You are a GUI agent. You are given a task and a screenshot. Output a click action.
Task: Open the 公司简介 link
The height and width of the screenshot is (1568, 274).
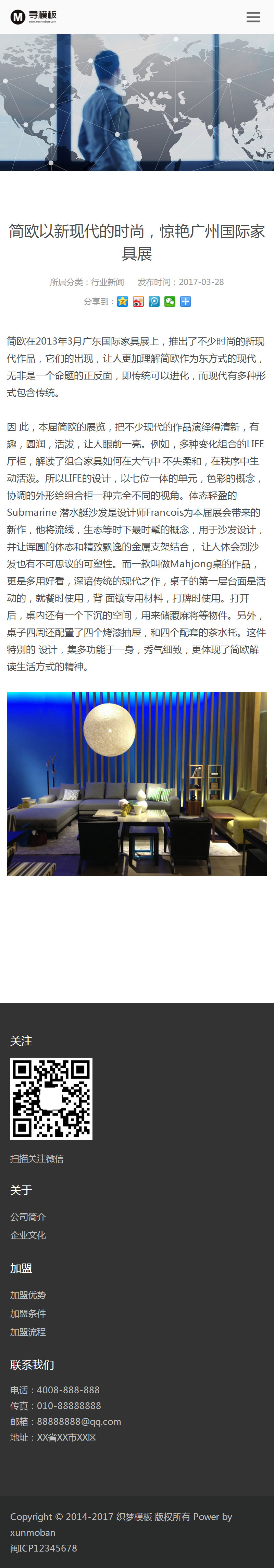[28, 1216]
